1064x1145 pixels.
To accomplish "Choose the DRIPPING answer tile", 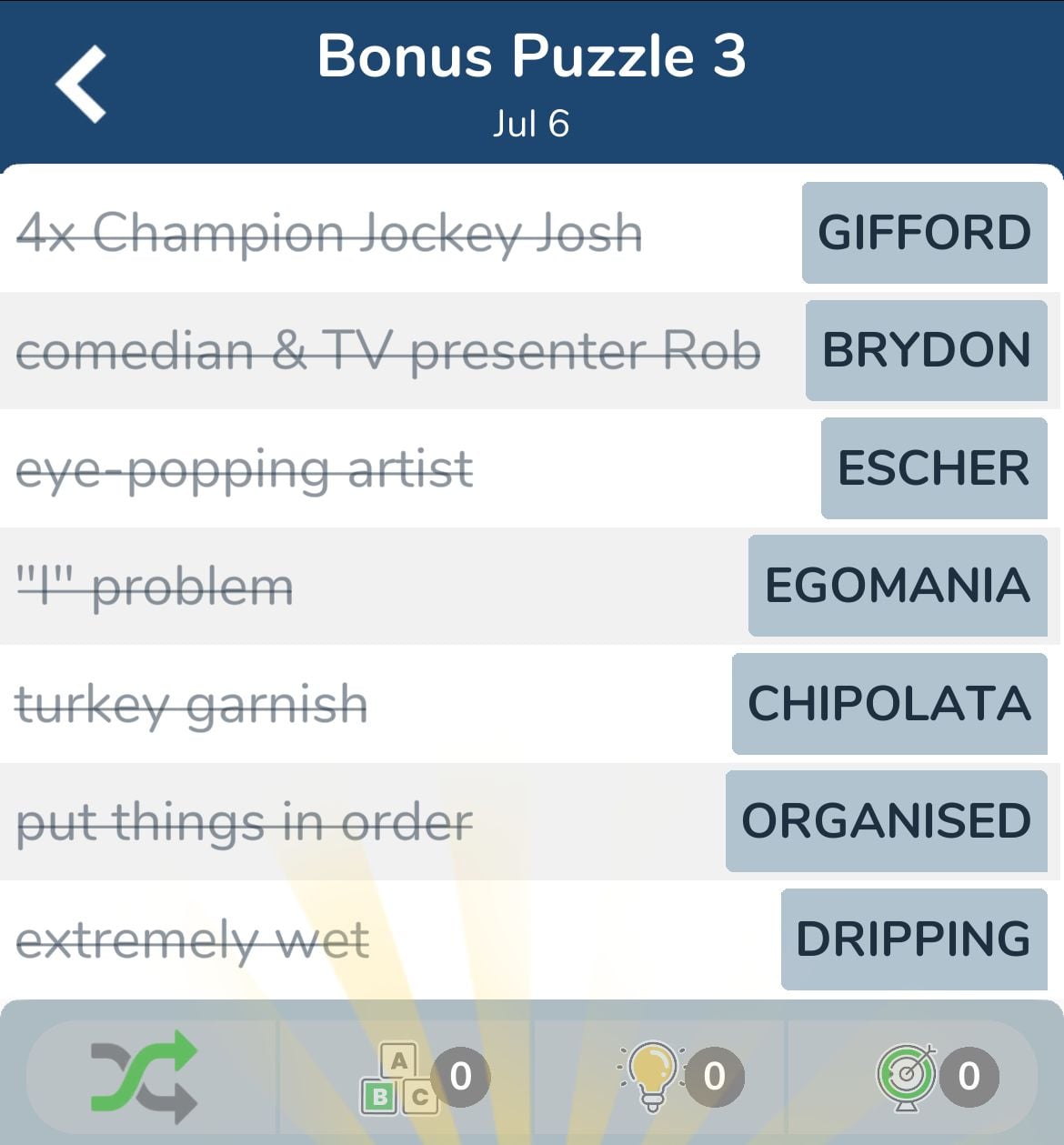I will tap(913, 939).
